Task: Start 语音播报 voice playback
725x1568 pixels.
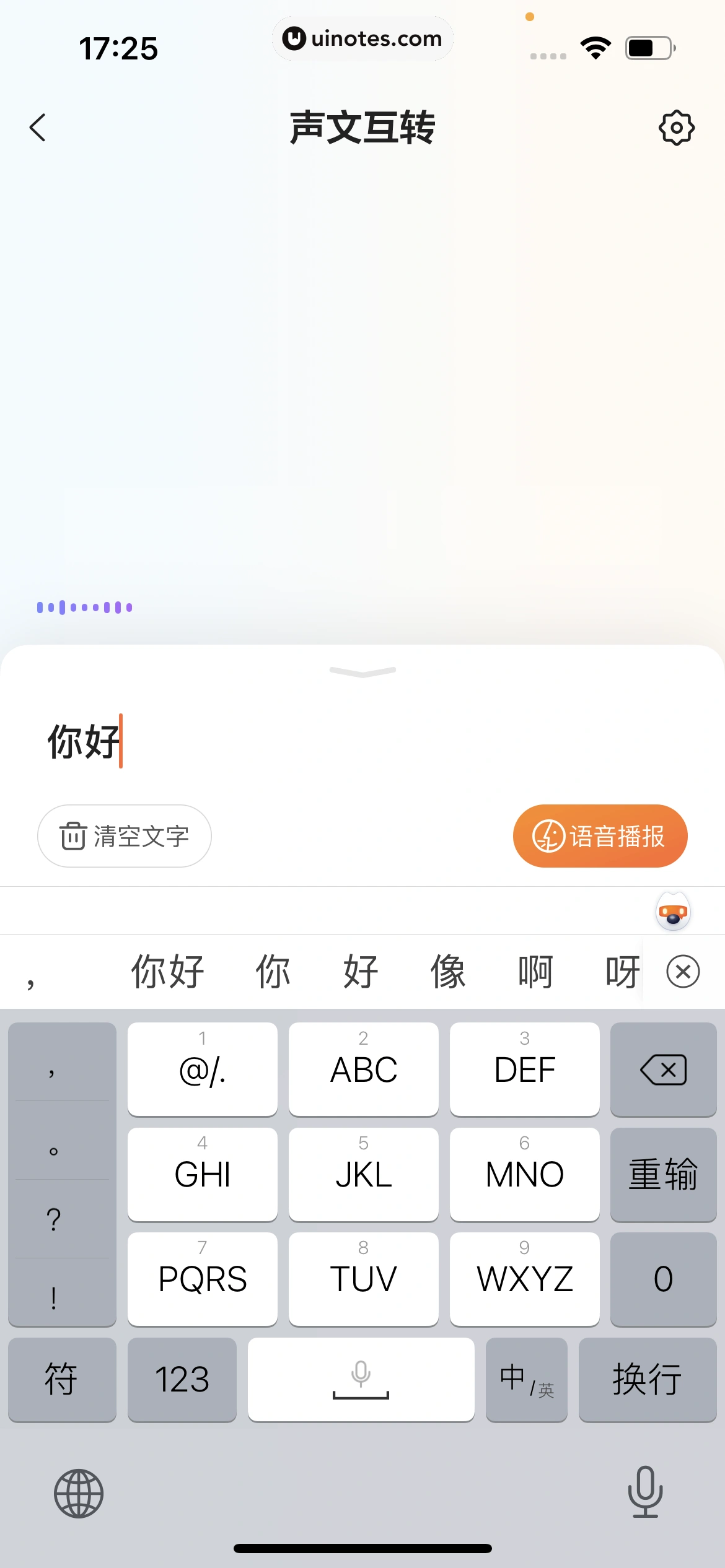Action: 600,836
